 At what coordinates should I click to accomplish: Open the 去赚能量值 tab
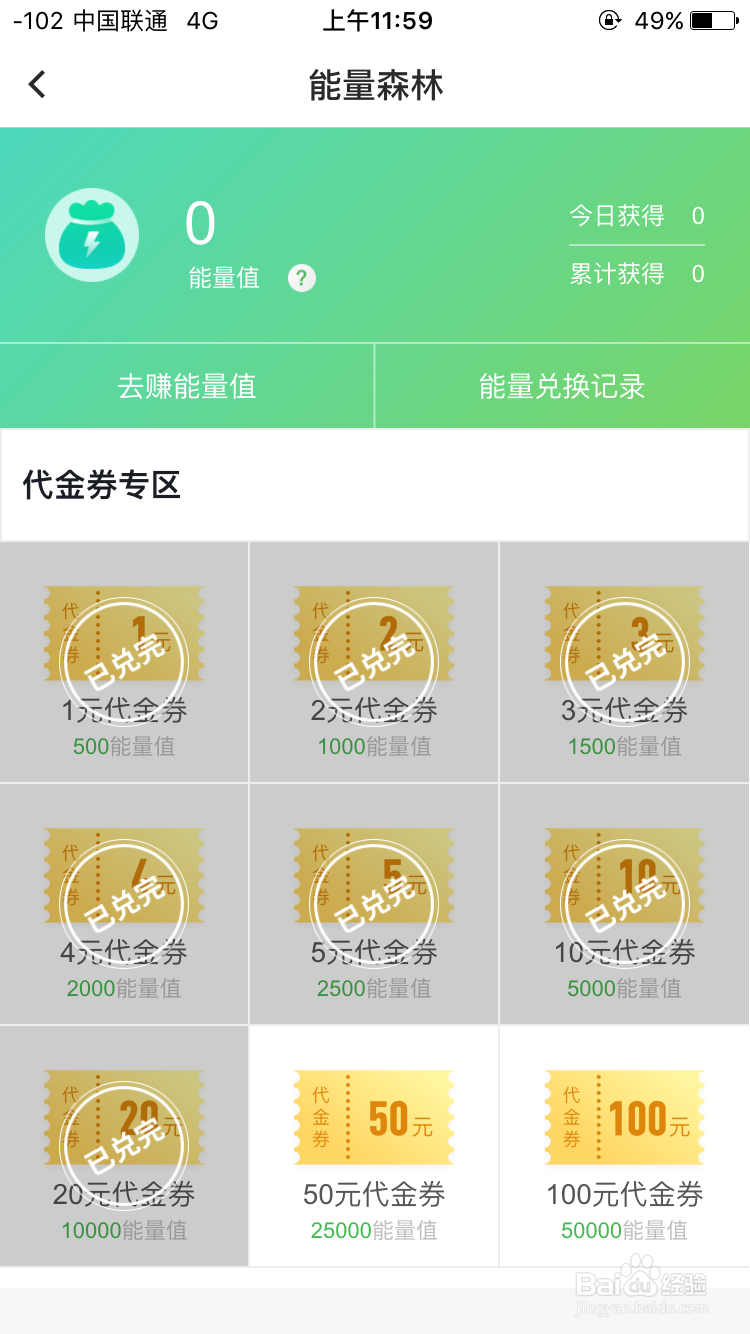(186, 386)
